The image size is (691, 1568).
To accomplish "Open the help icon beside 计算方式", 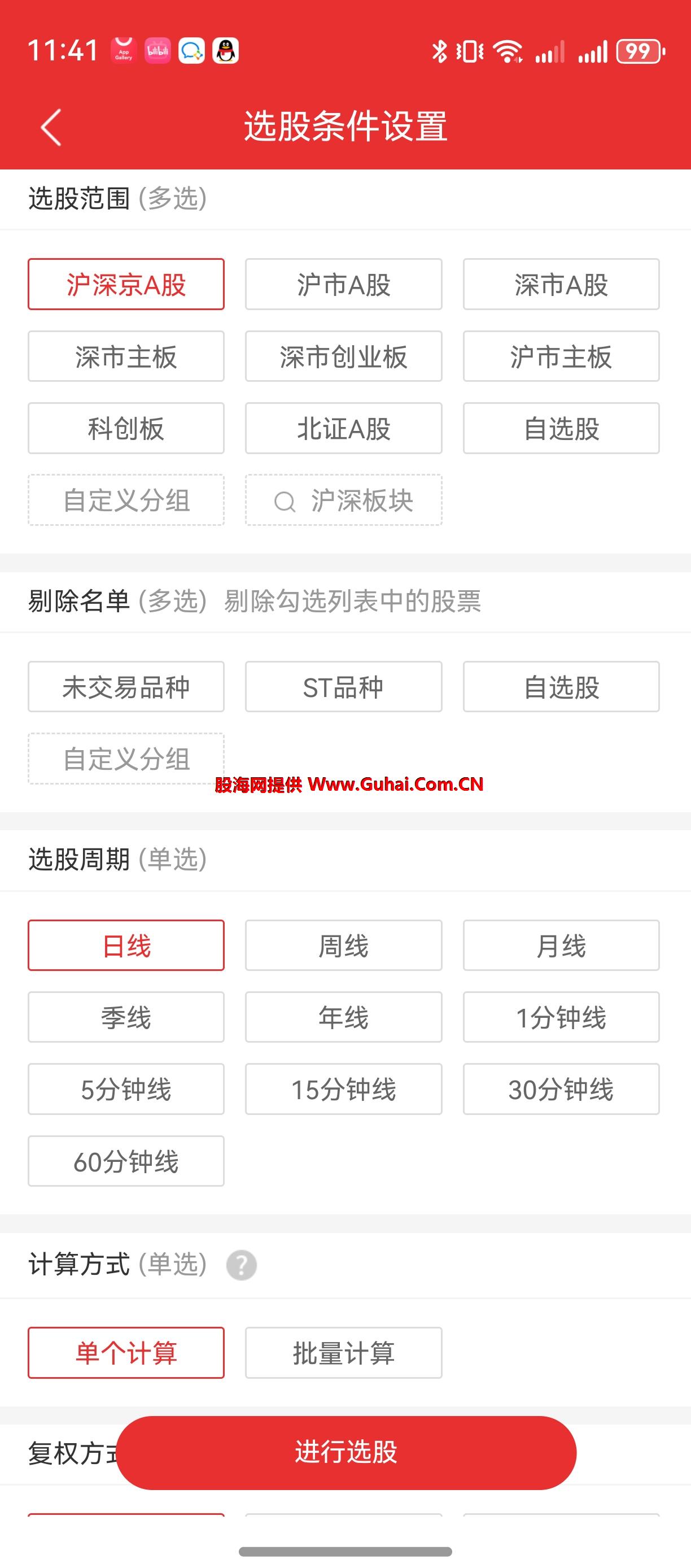I will [x=242, y=1265].
